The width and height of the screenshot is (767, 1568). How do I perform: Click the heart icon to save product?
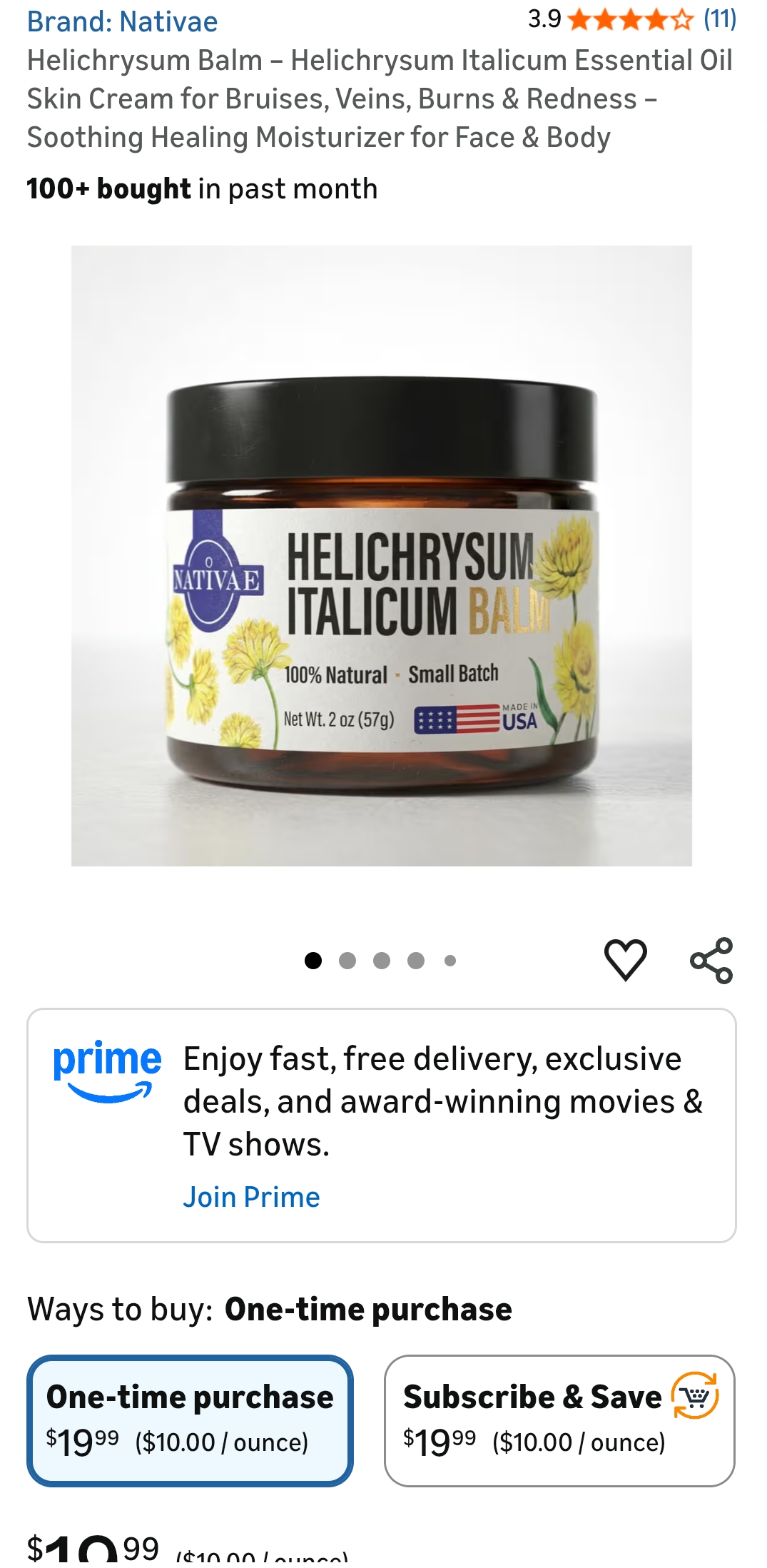click(x=626, y=959)
